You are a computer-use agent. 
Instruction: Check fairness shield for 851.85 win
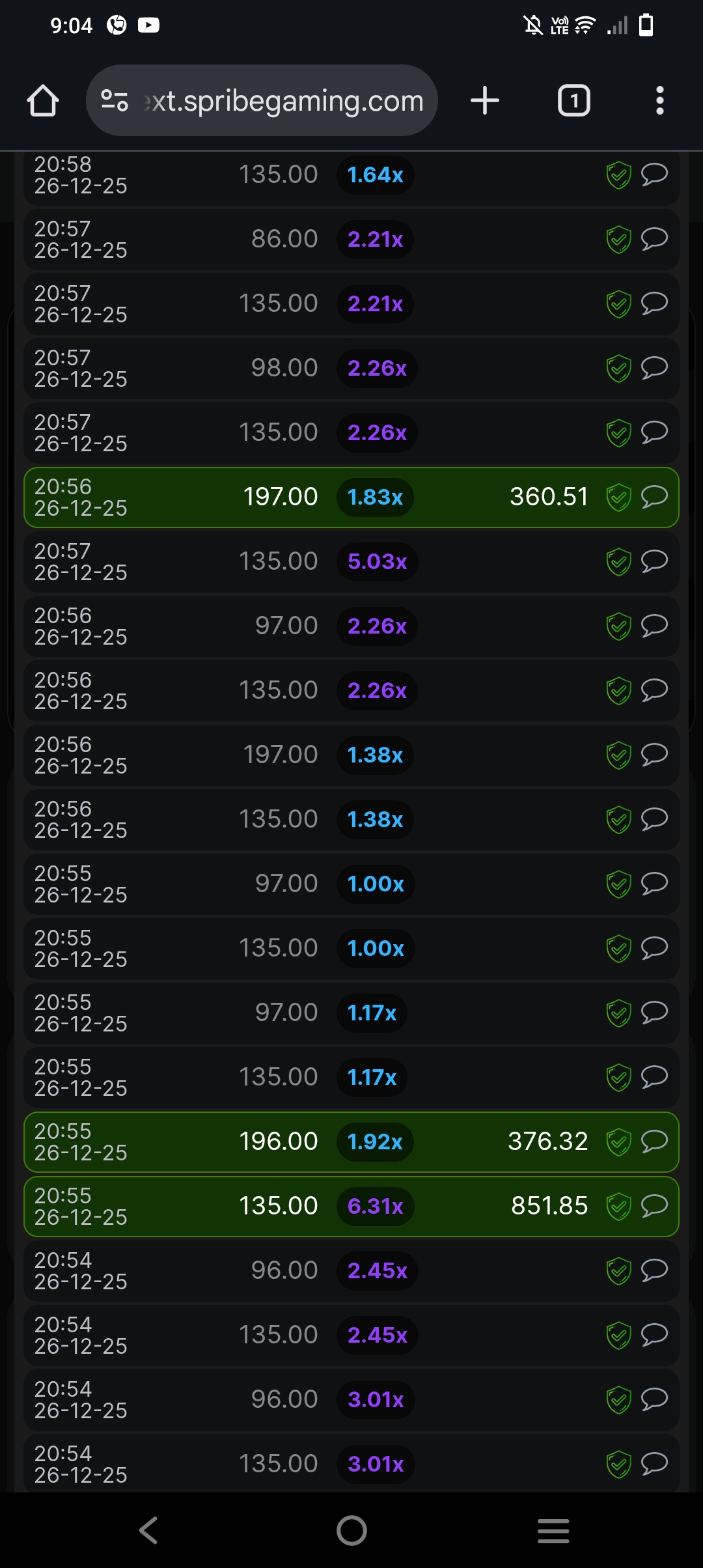point(618,1207)
